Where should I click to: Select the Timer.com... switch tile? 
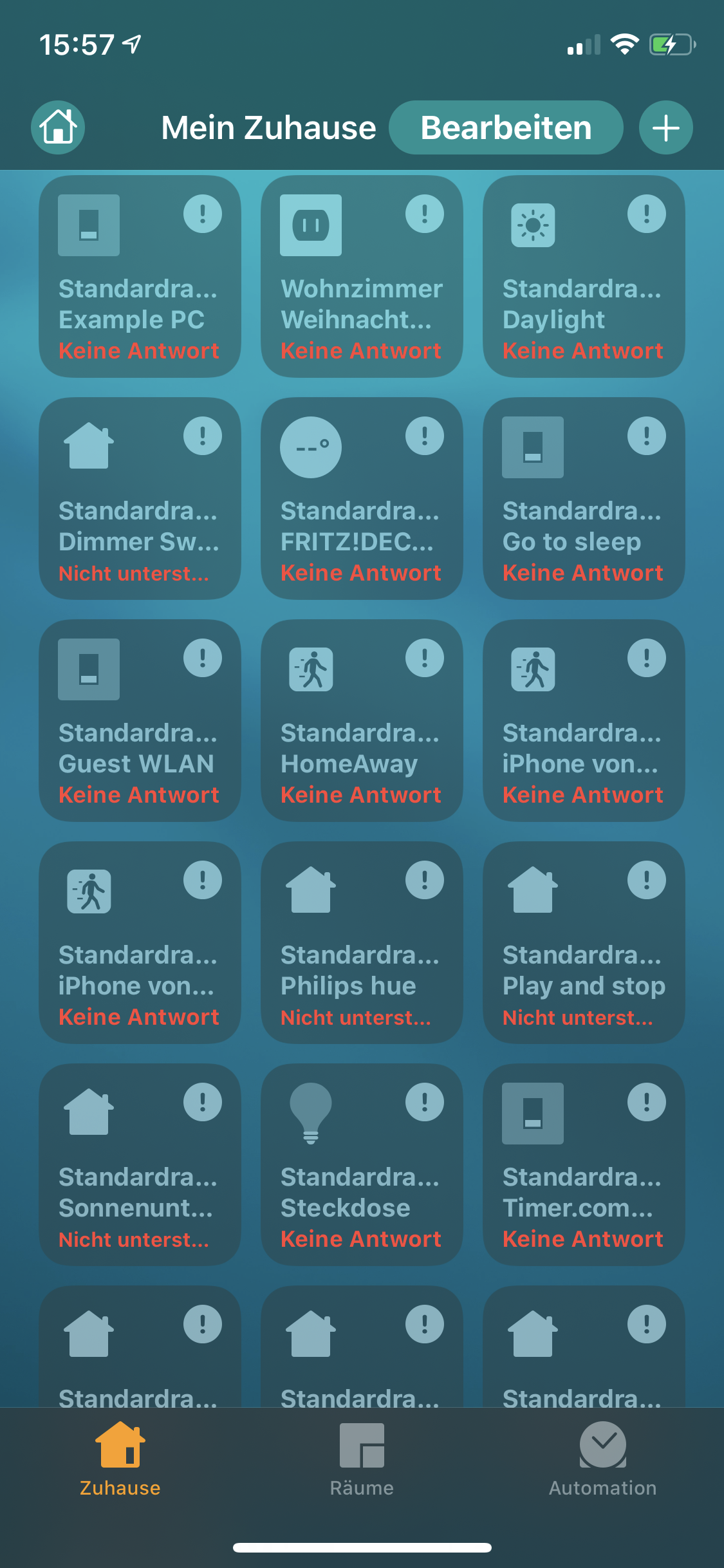[584, 1165]
